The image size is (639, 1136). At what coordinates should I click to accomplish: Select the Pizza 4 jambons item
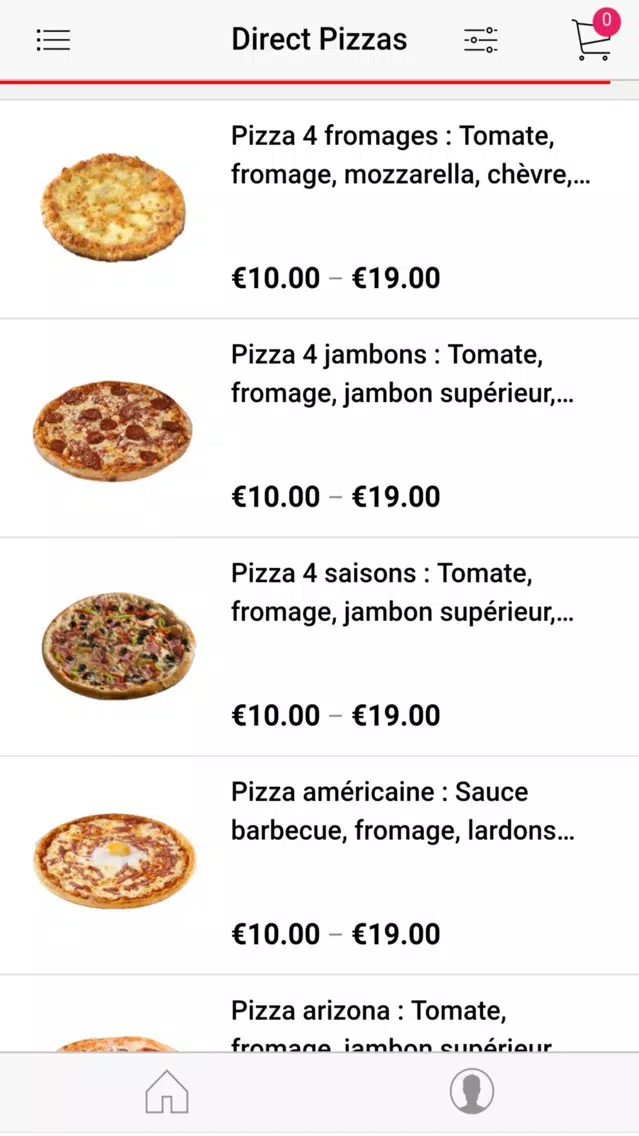click(x=320, y=428)
